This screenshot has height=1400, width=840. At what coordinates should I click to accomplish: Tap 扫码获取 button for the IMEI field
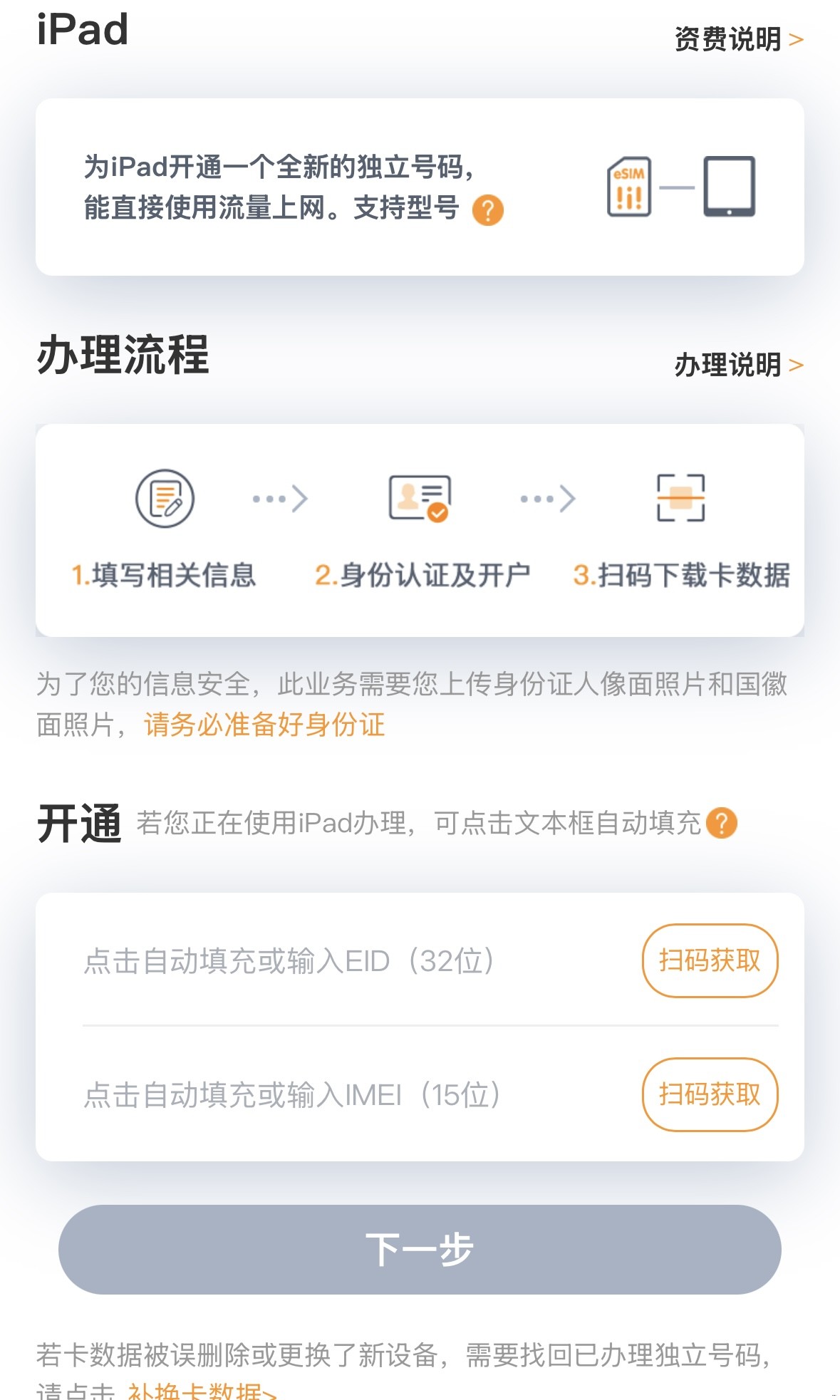[x=710, y=1095]
